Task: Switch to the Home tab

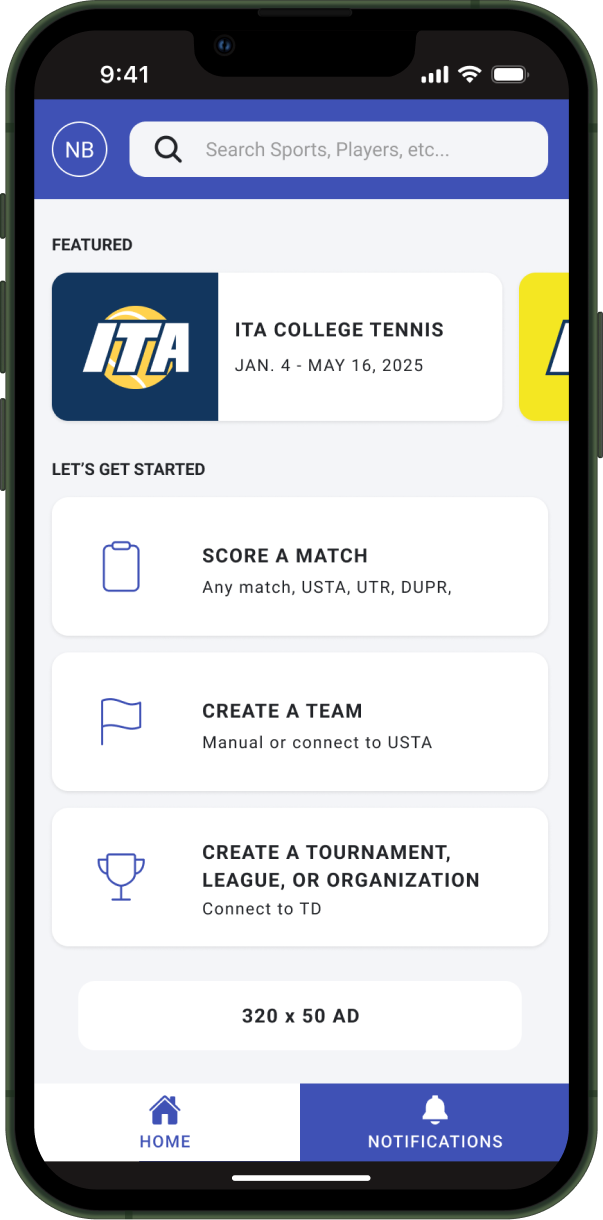Action: coord(166,1122)
